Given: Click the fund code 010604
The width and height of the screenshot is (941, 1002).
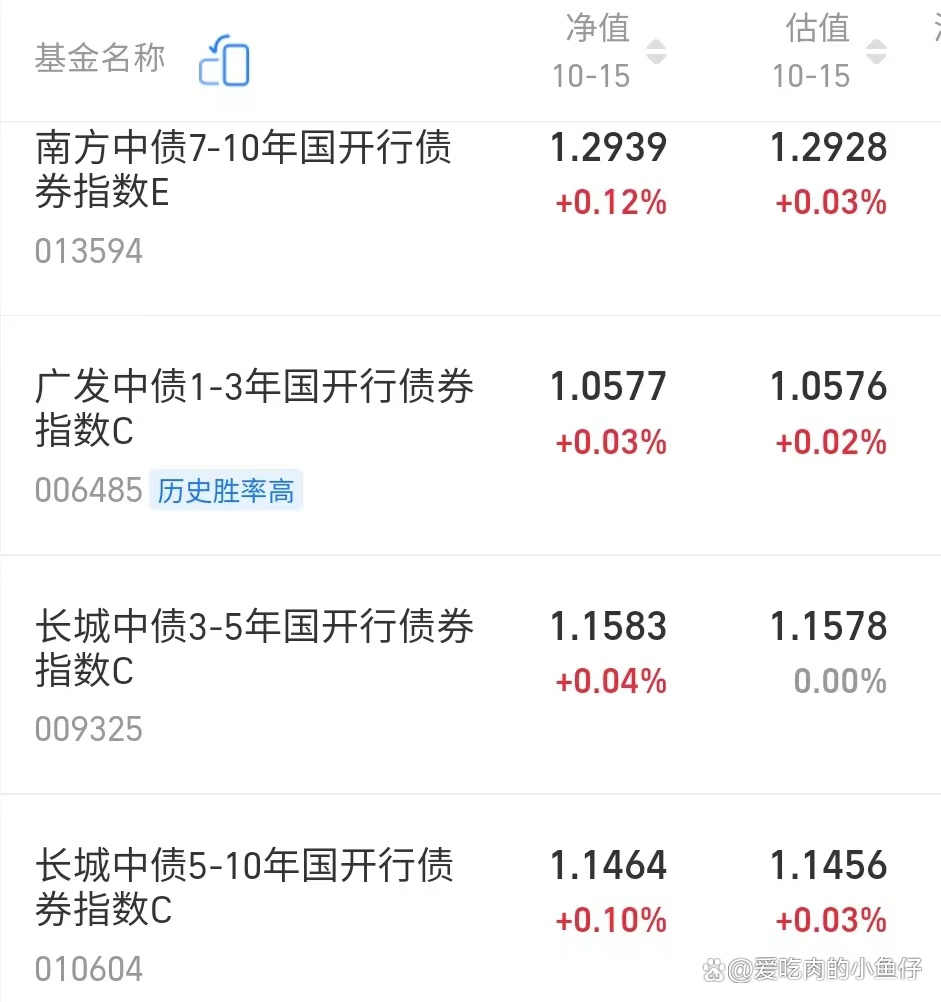Looking at the screenshot, I should click(88, 968).
